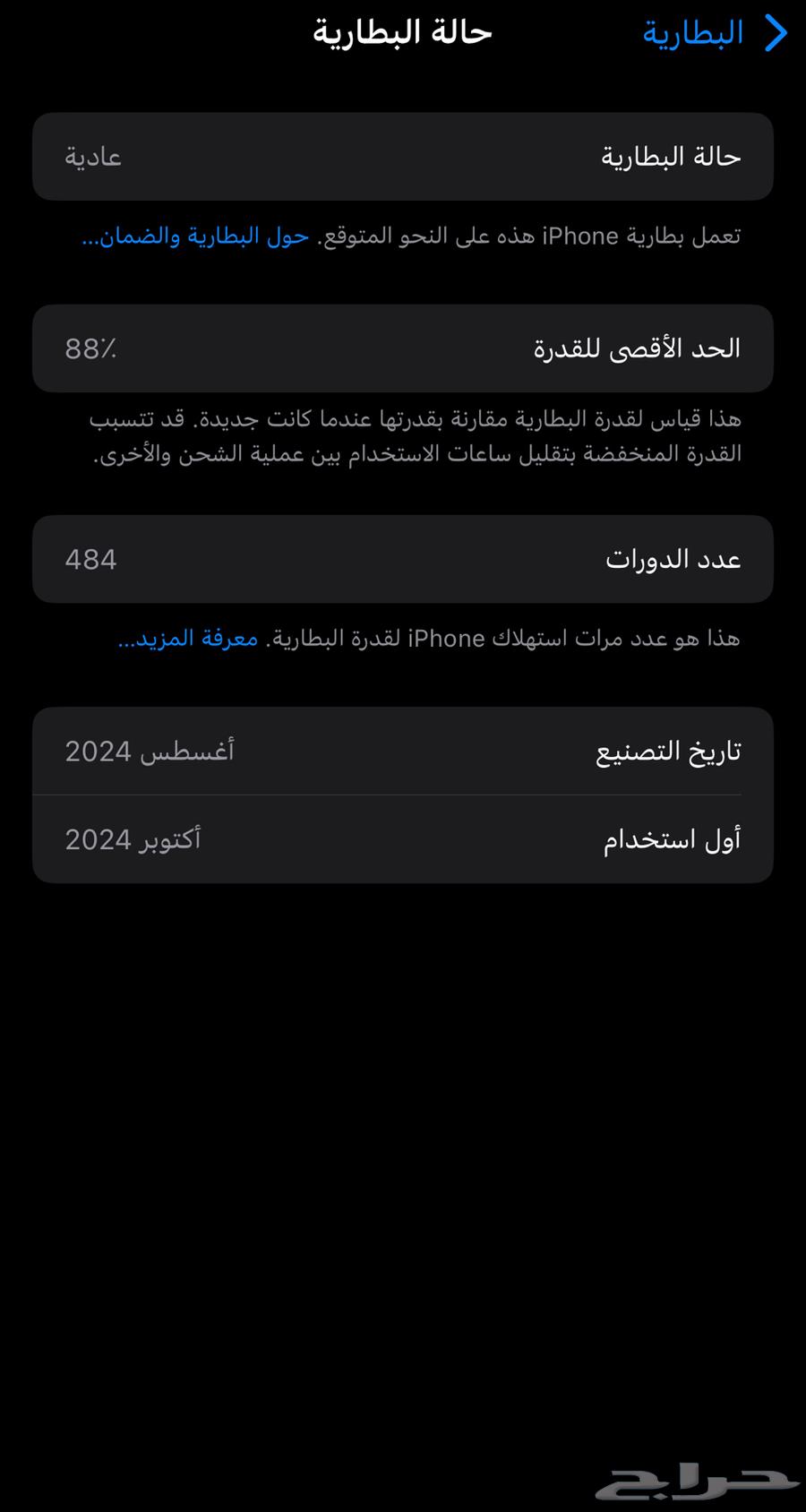
Task: Select the أكتوبر 2024 first-use date
Action: pyautogui.click(x=134, y=839)
